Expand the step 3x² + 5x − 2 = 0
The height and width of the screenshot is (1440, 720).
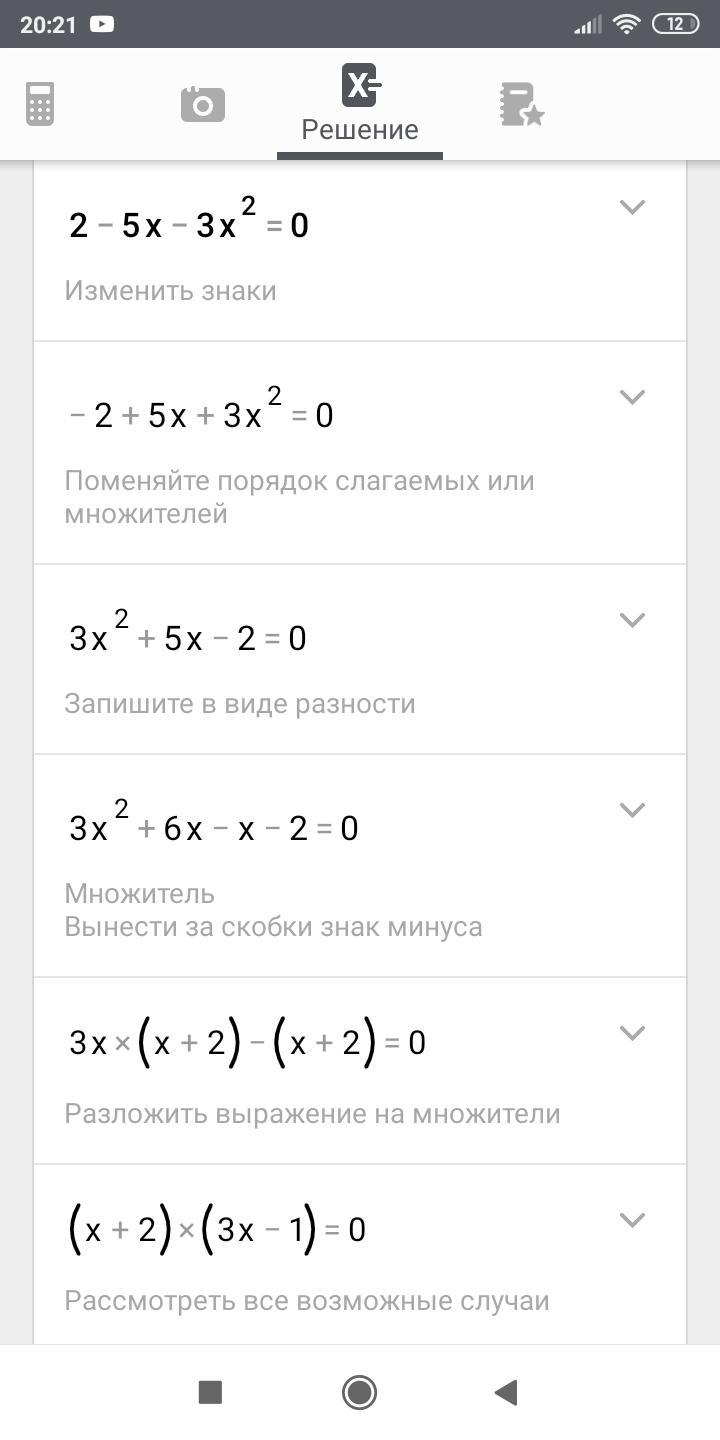(632, 620)
